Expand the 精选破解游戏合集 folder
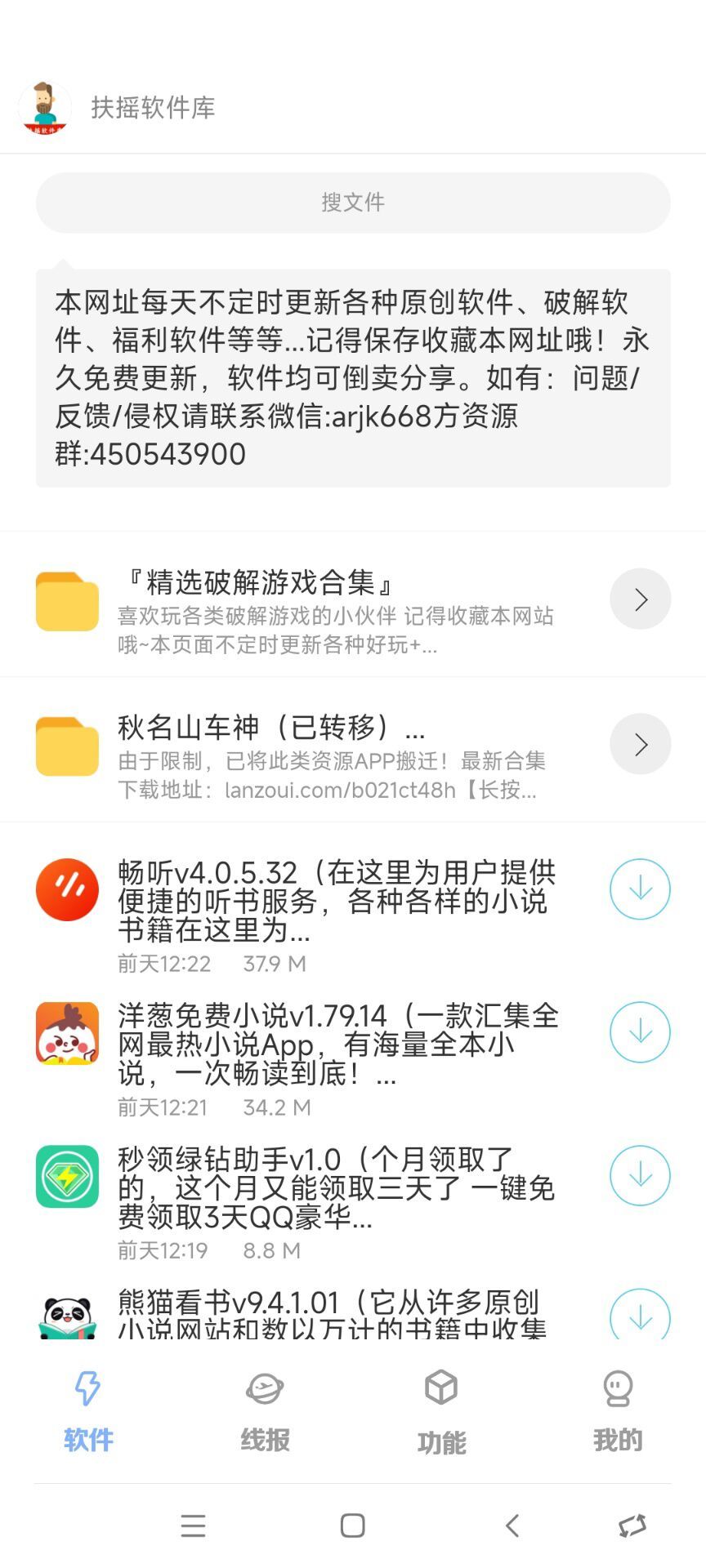706x1568 pixels. point(641,599)
